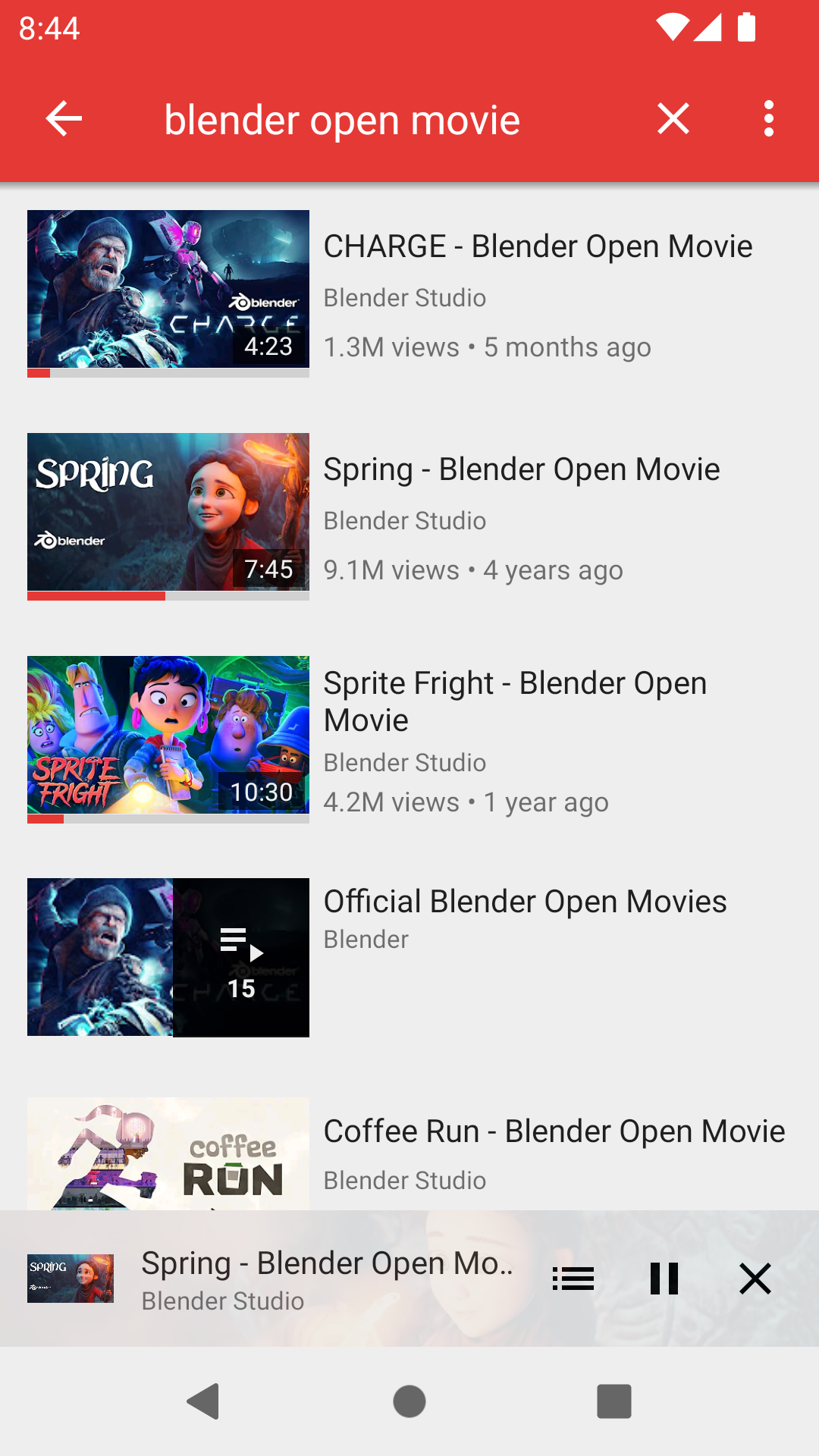This screenshot has height=1456, width=819.
Task: Select Coffee Run - Blender Open Movie
Action: coord(409,1153)
